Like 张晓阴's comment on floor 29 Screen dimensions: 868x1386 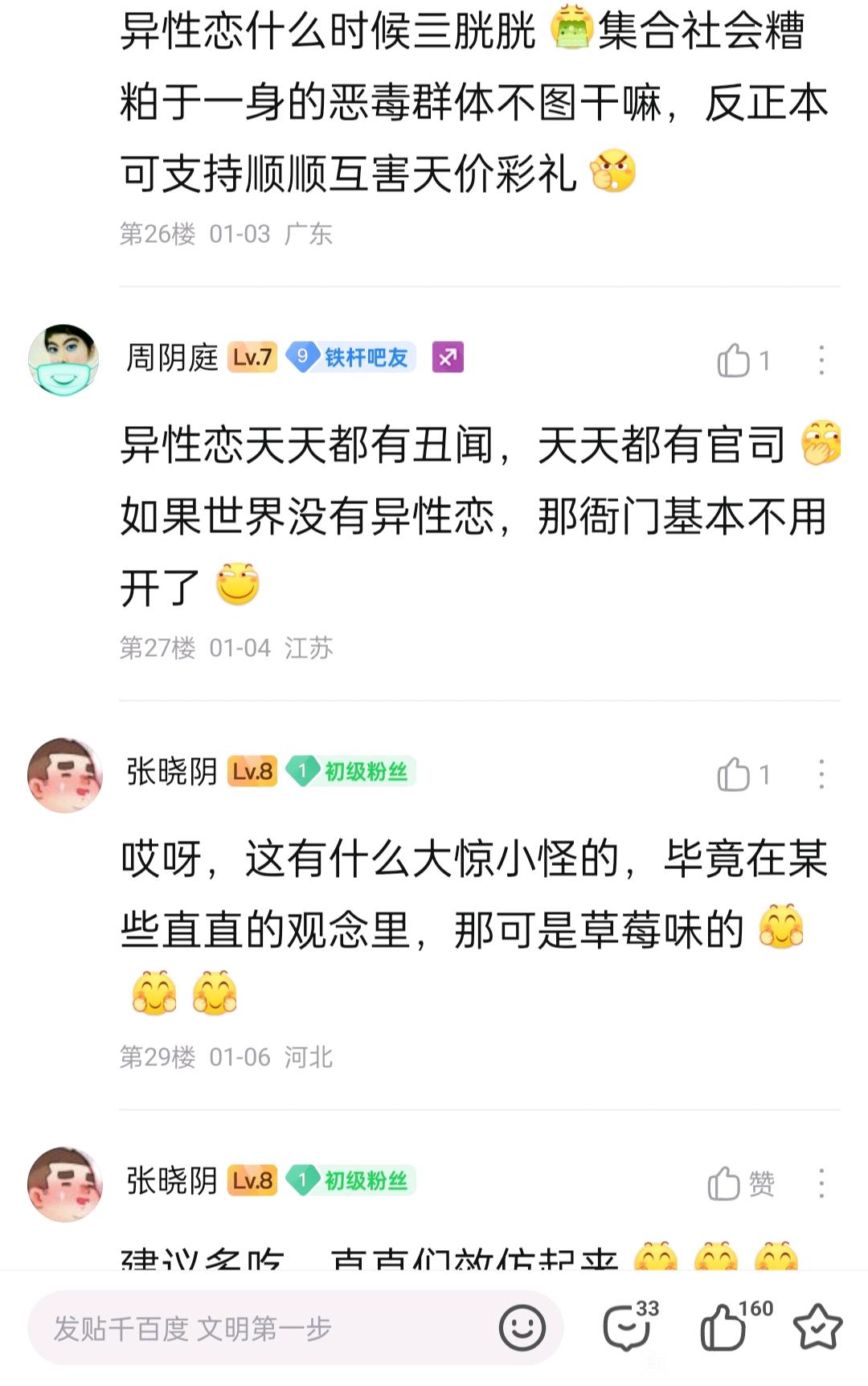tap(735, 774)
